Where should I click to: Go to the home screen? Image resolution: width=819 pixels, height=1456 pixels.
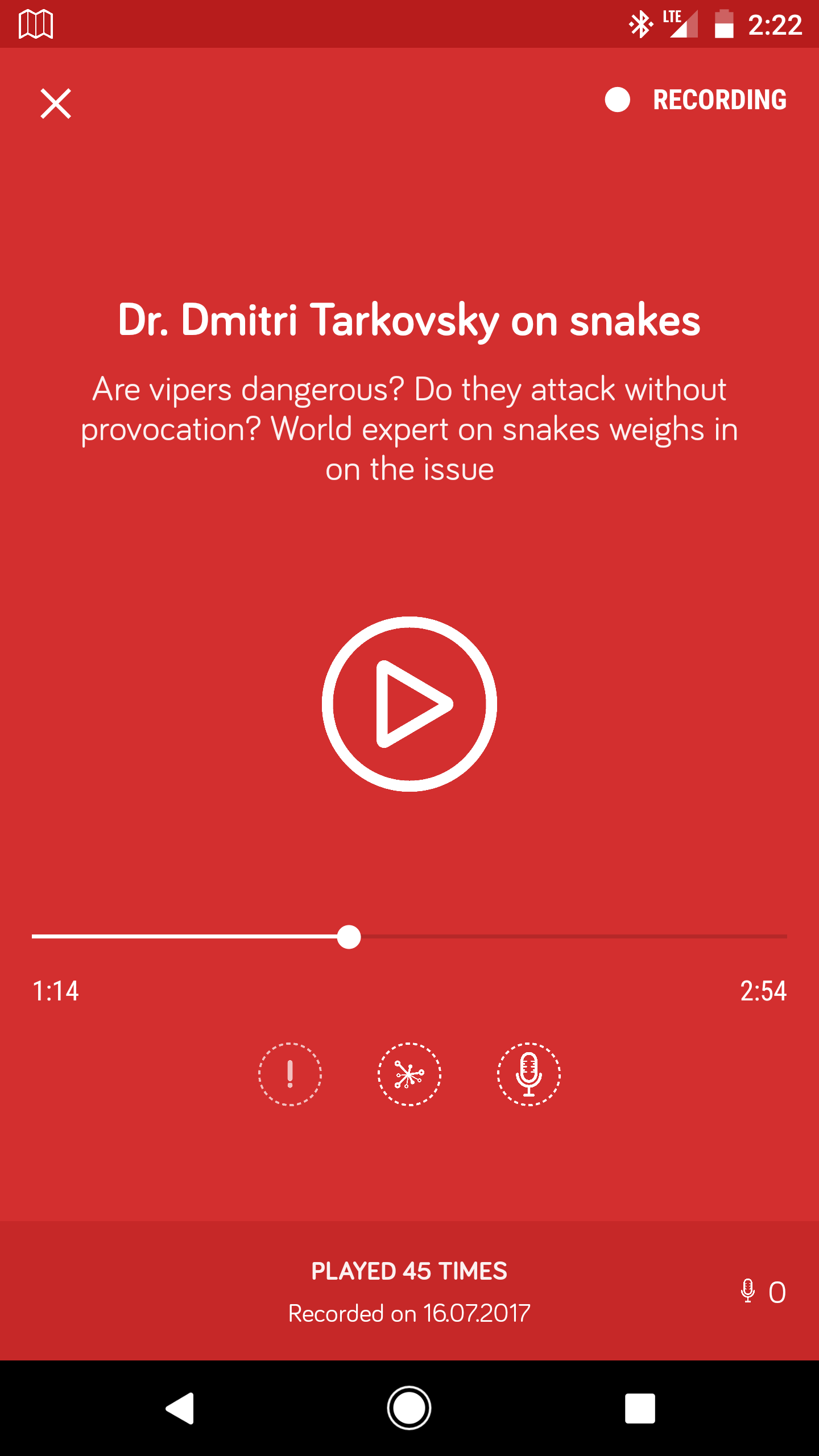pos(409,1408)
